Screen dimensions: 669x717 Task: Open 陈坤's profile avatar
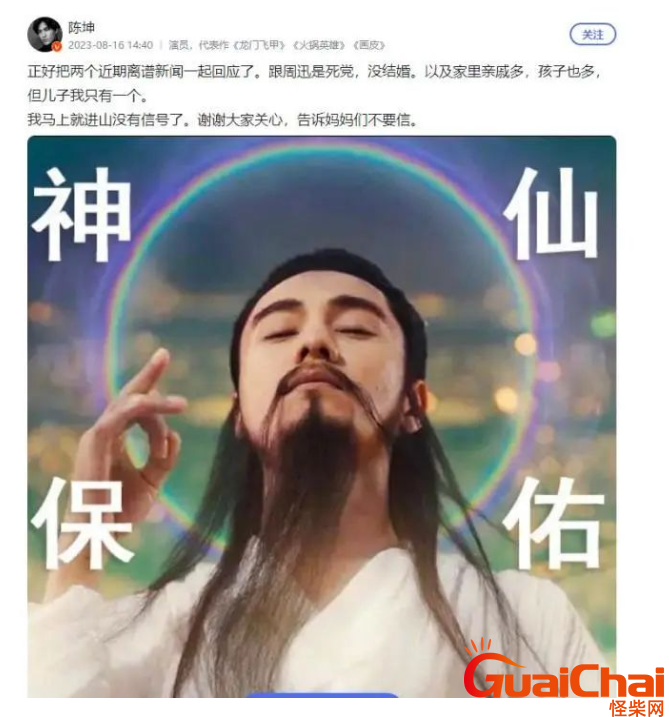[x=45, y=34]
